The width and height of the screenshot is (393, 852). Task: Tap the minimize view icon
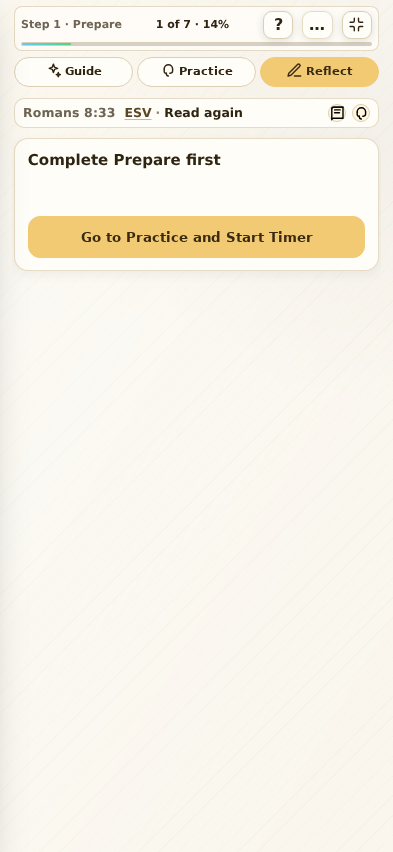[x=357, y=25]
